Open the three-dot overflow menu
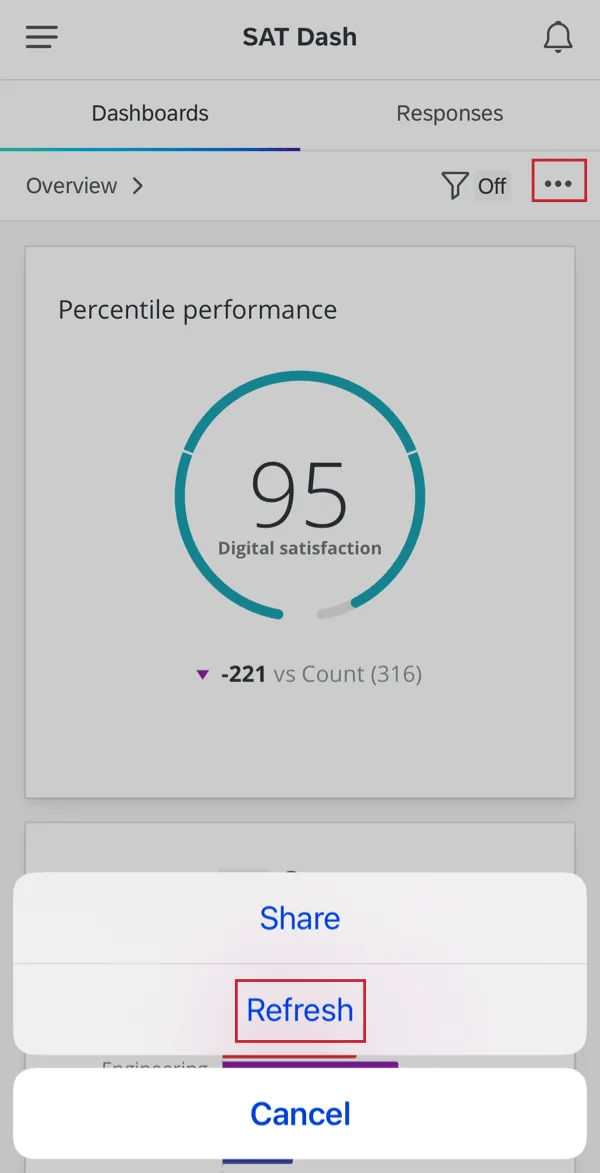The height and width of the screenshot is (1173, 600). (558, 184)
